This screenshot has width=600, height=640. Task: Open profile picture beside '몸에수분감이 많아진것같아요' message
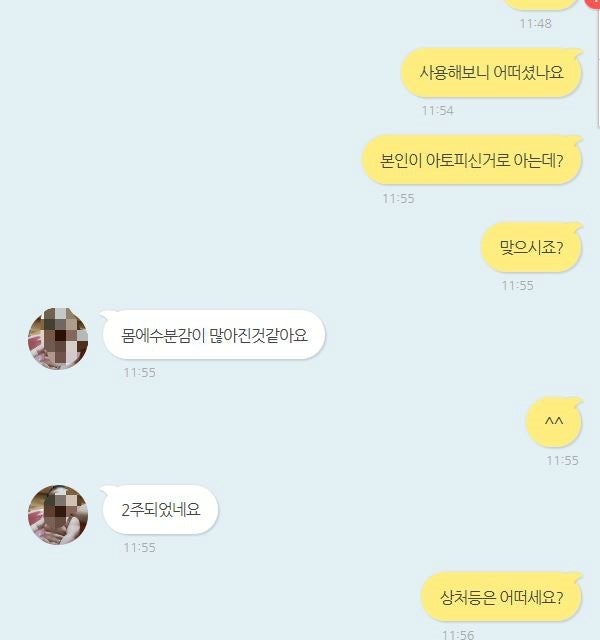coord(58,339)
